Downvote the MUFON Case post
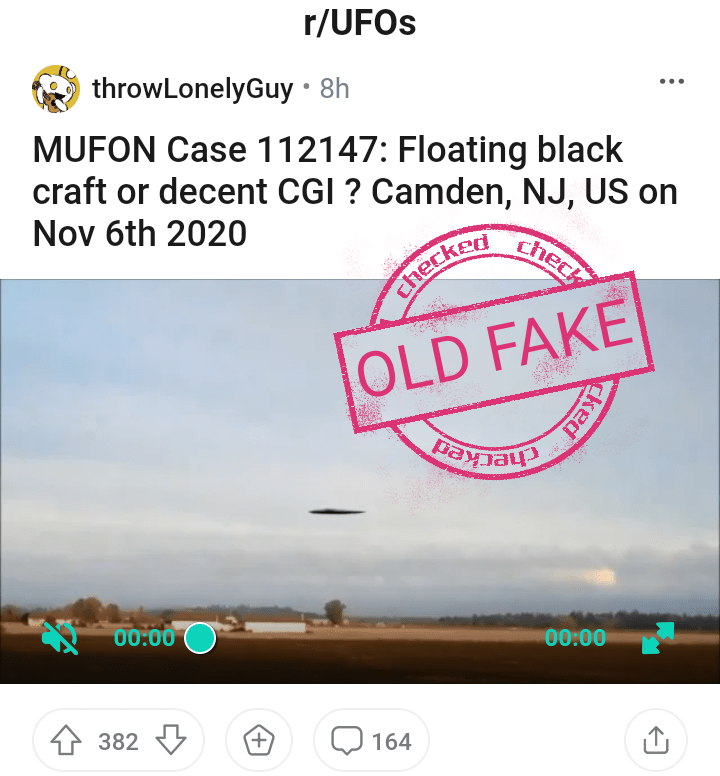The image size is (720, 776). coord(171,741)
